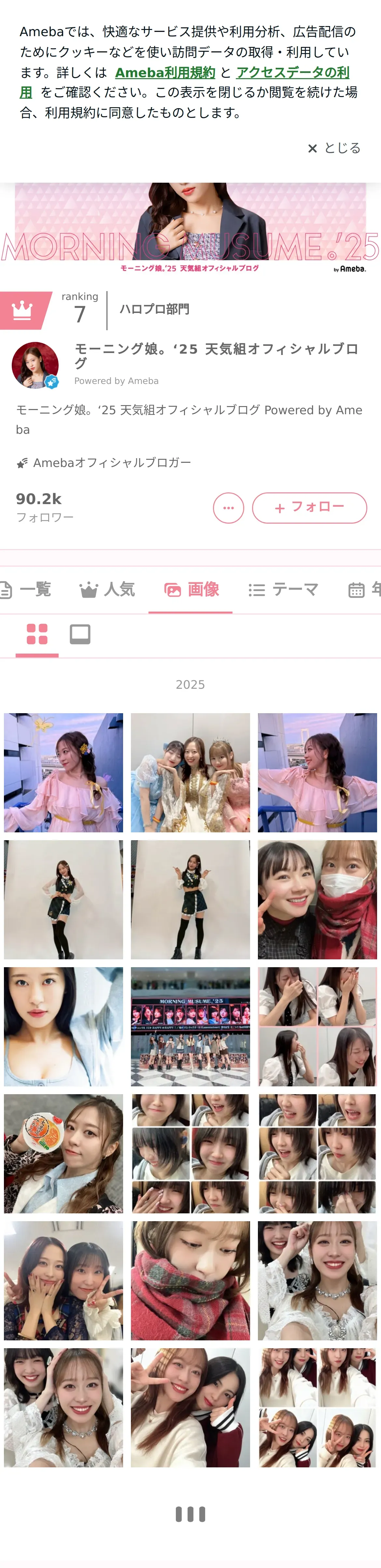Dismiss the cookie notice with とじる

pyautogui.click(x=334, y=148)
